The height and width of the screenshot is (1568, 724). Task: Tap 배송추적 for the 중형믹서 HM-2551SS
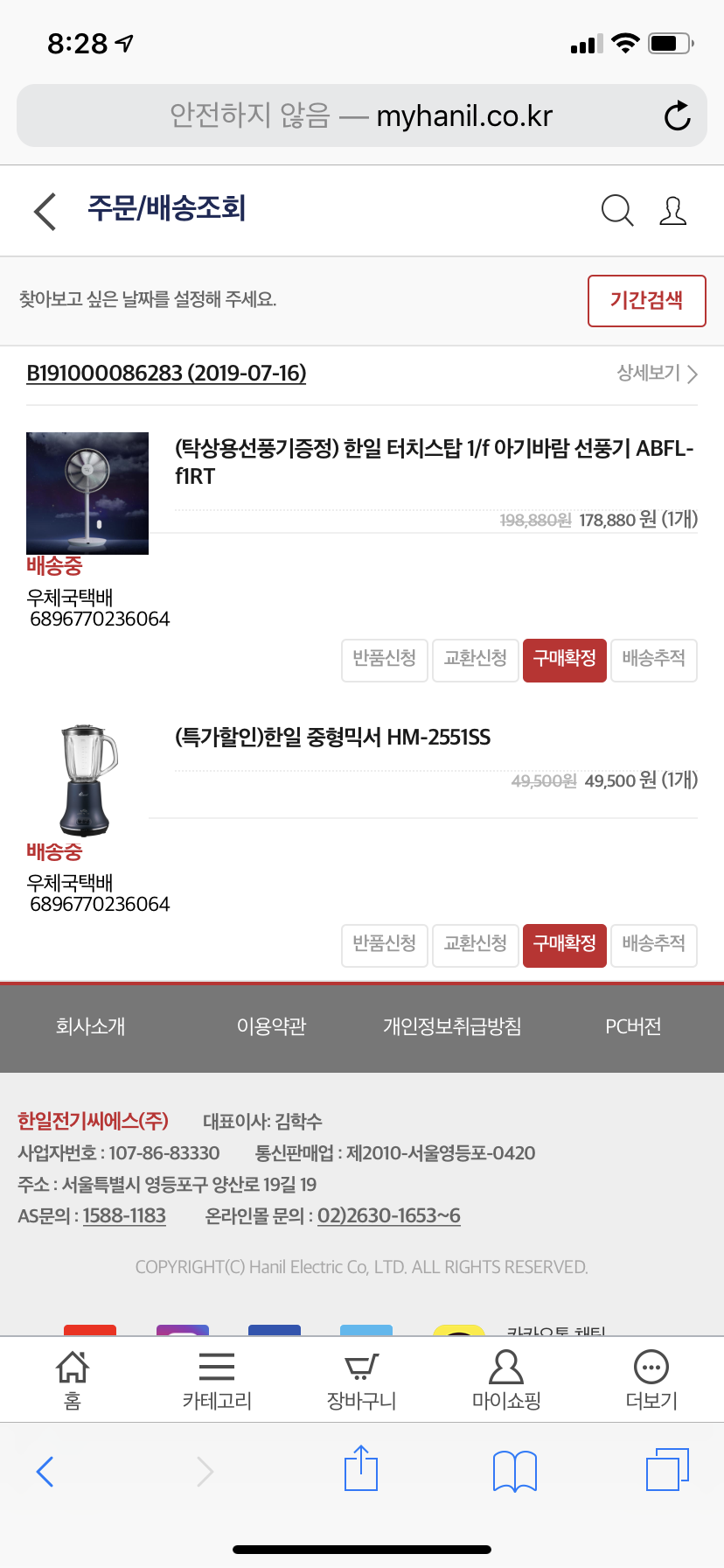(x=653, y=945)
